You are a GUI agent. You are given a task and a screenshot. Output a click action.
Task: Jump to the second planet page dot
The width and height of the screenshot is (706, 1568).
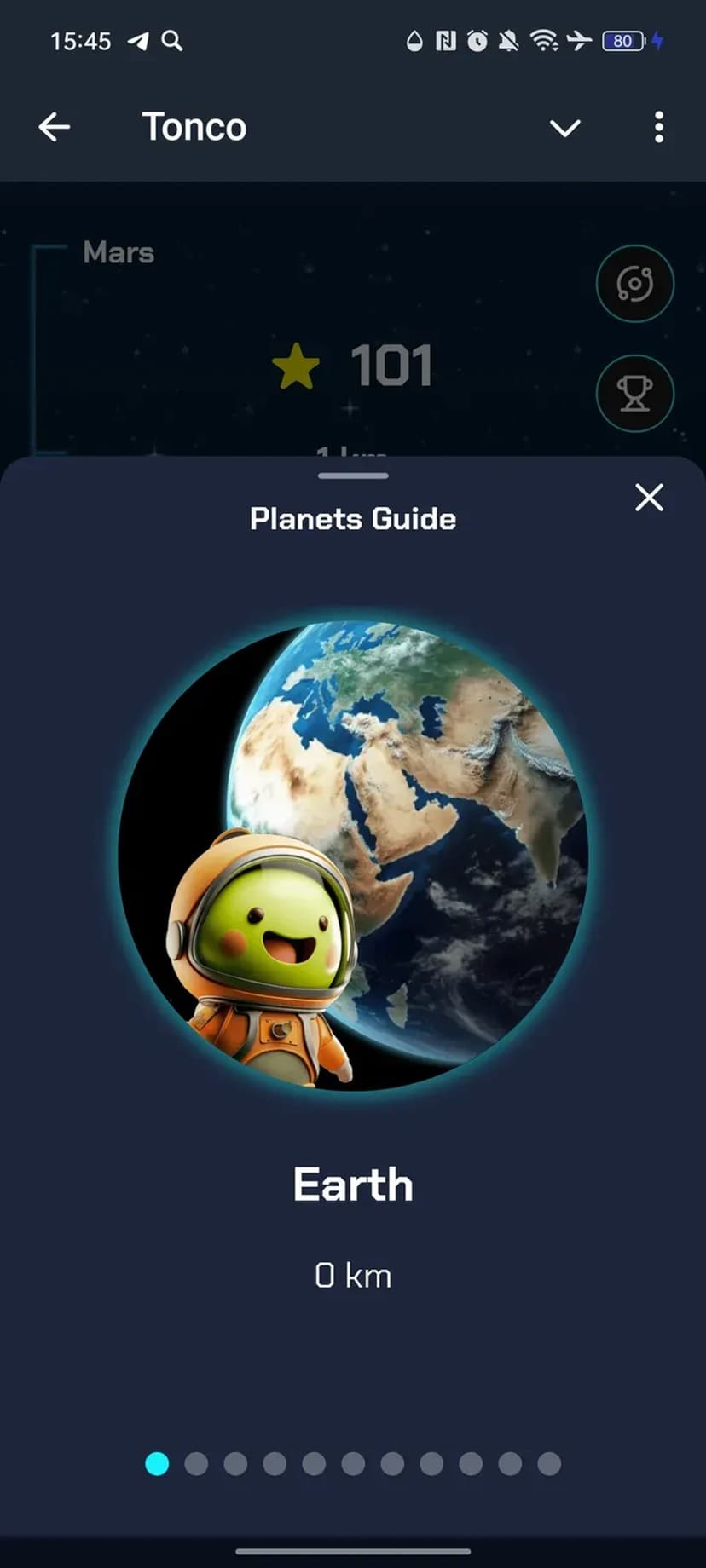point(196,1464)
